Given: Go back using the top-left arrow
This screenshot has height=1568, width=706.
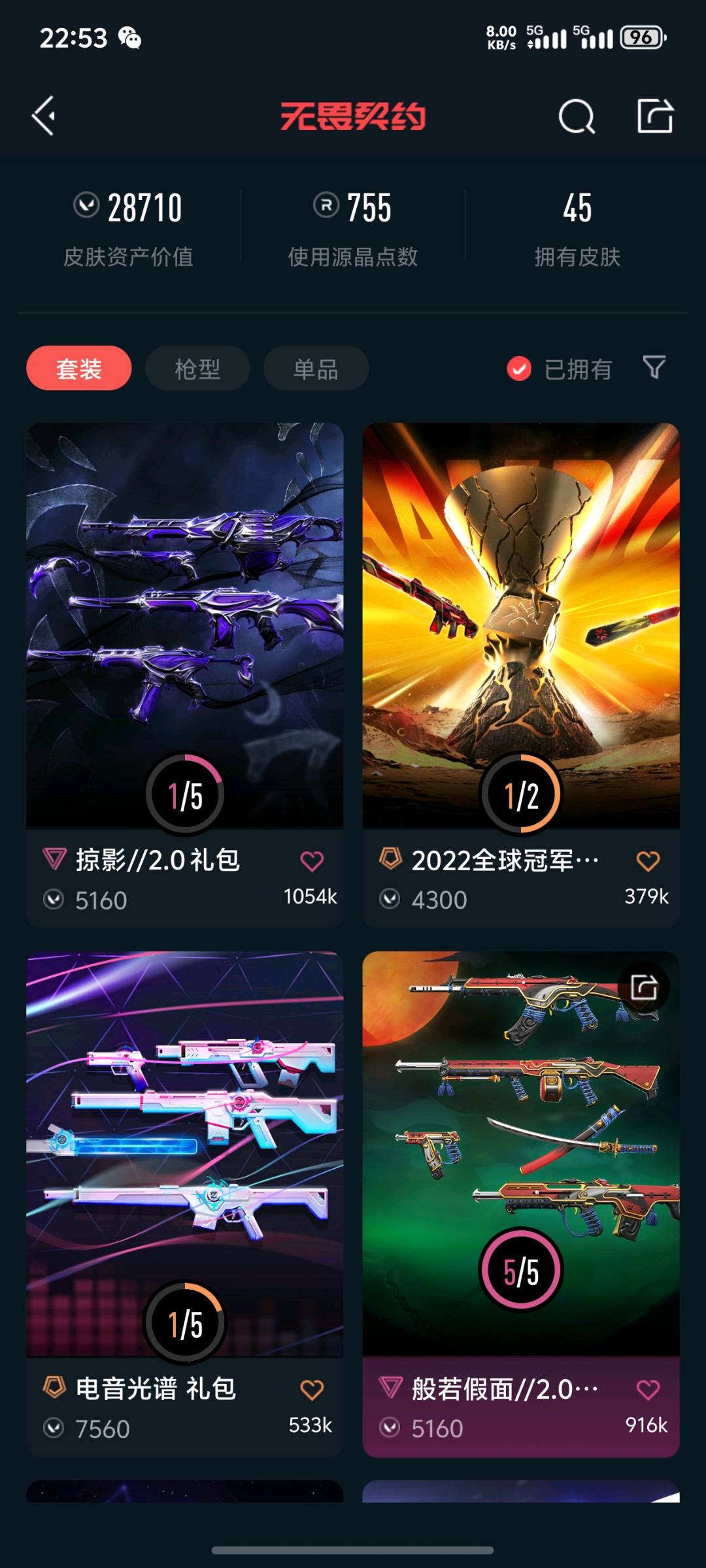Looking at the screenshot, I should coord(44,116).
